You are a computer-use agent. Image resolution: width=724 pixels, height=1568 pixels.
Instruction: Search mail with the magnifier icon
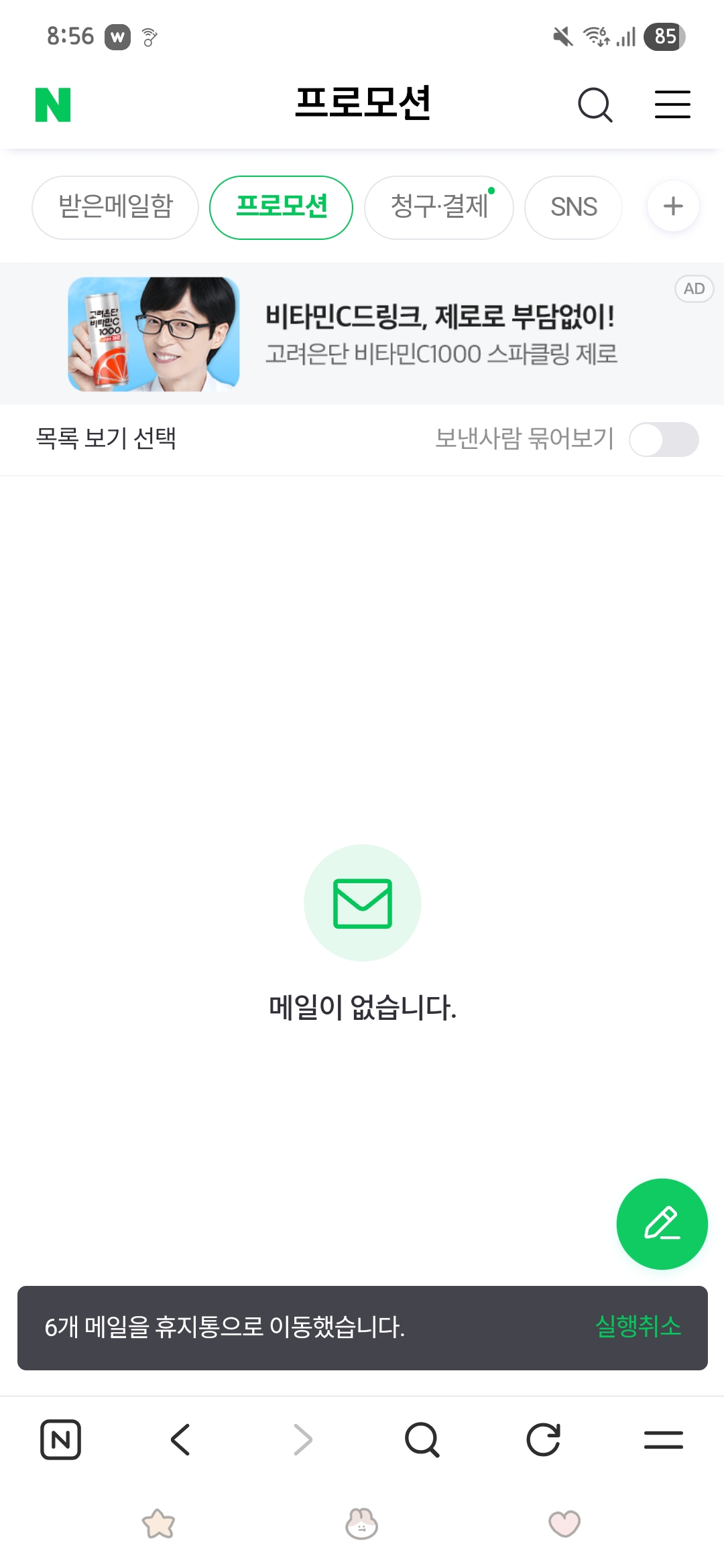tap(595, 105)
